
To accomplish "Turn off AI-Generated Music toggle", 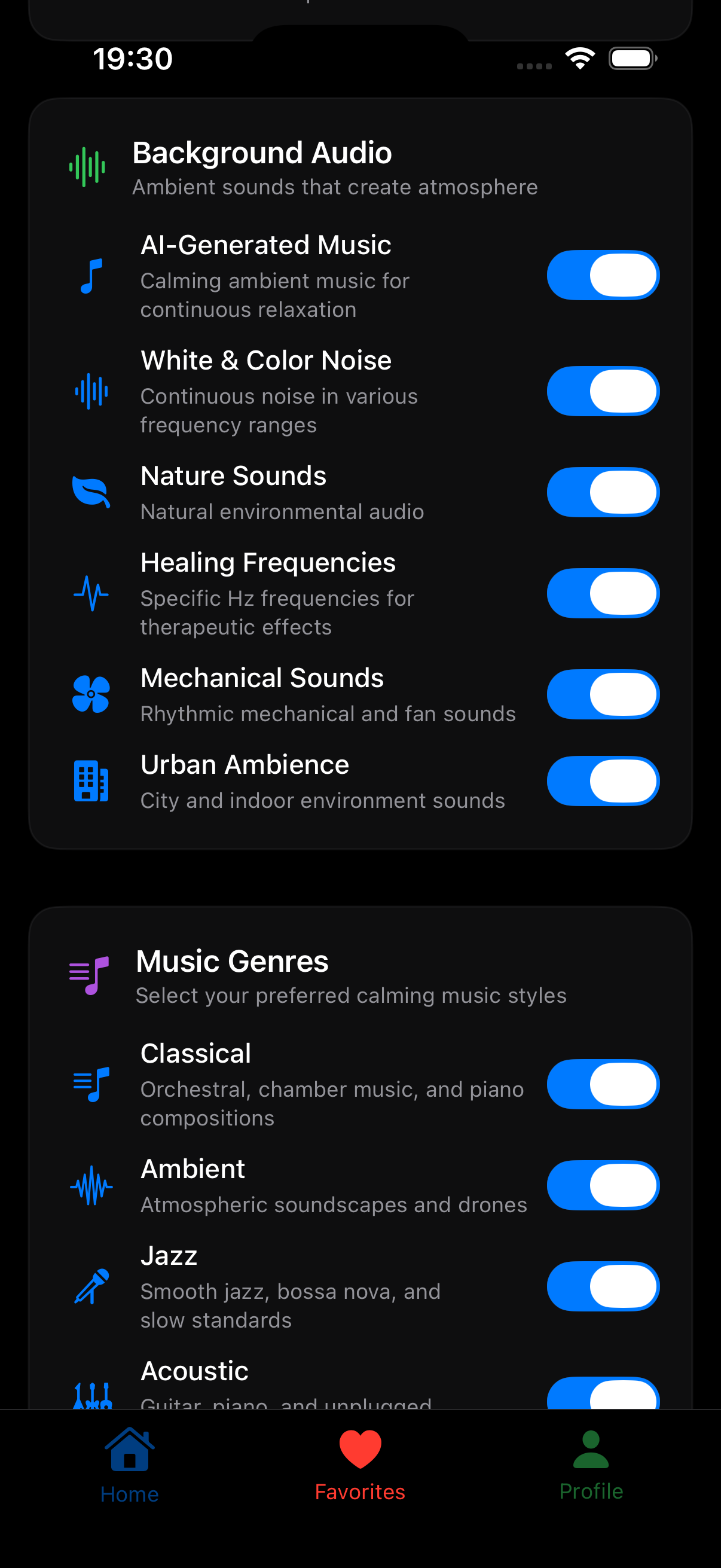I will click(603, 275).
